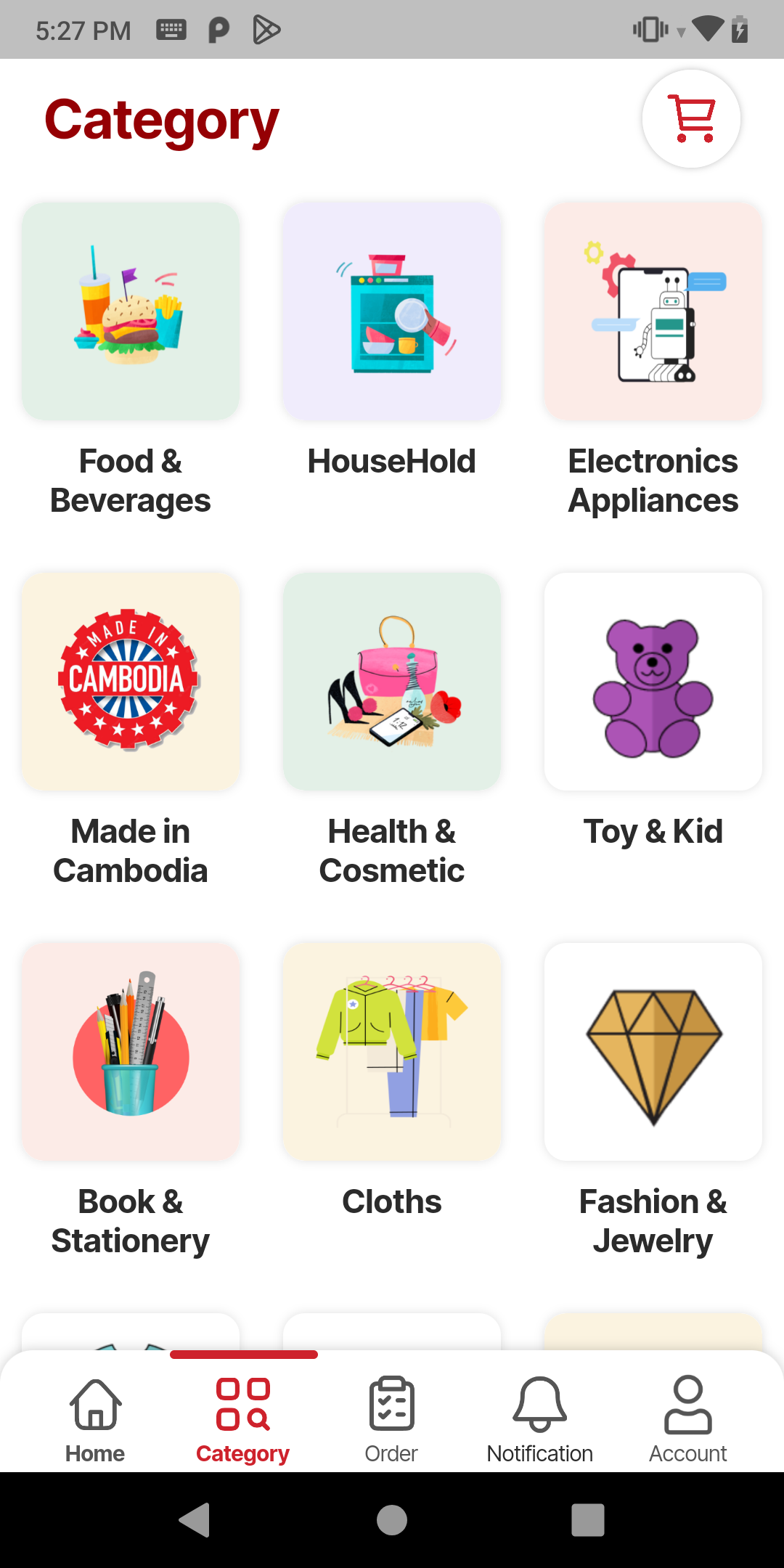Open the Notification tab
Image resolution: width=784 pixels, height=1568 pixels.
tap(539, 1419)
